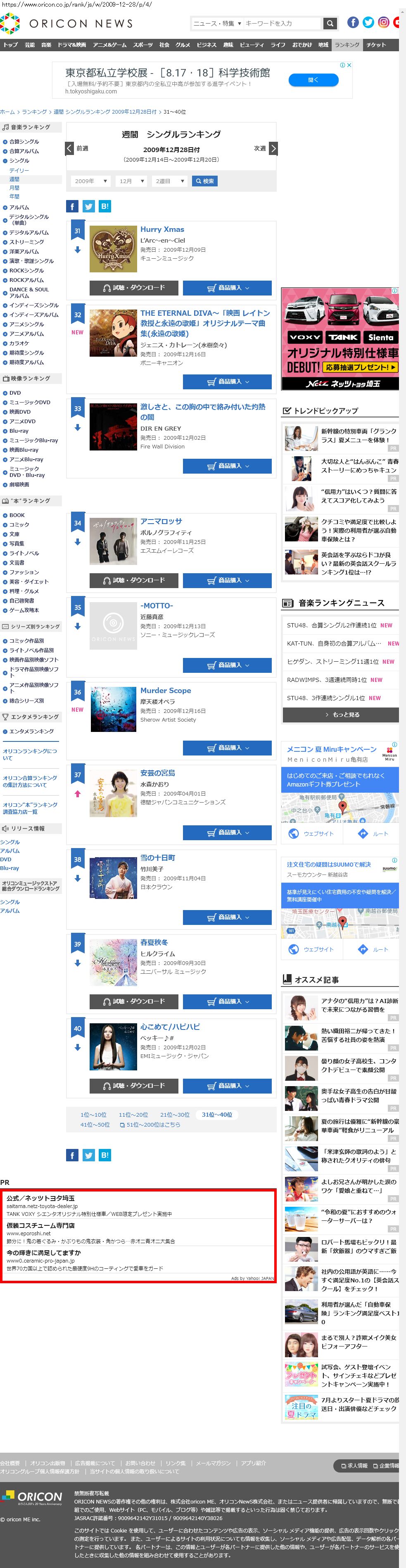Open the Hurry Xmas single title

pos(162,229)
